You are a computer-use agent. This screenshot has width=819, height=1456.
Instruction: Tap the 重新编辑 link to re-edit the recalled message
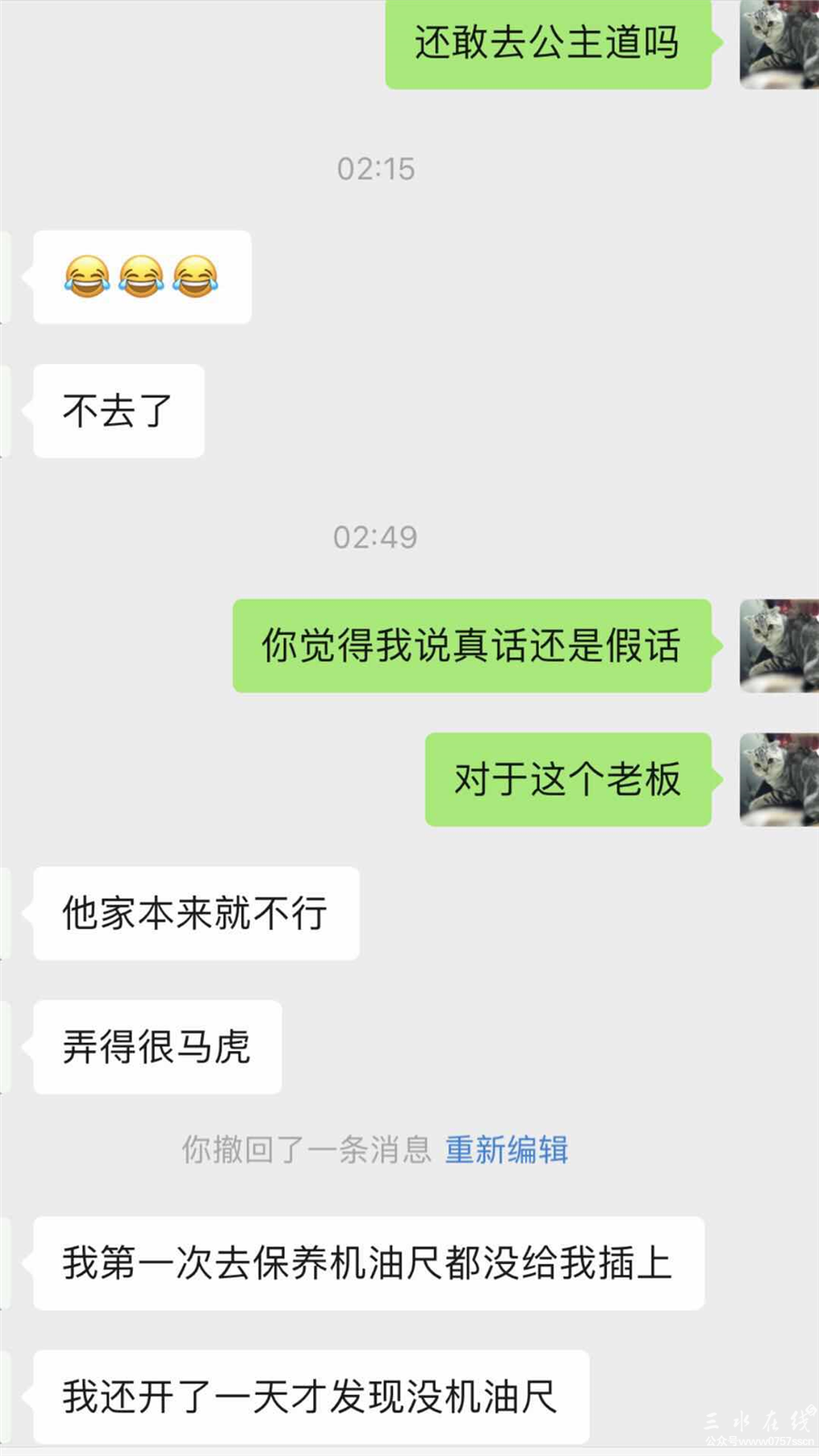(x=506, y=1150)
